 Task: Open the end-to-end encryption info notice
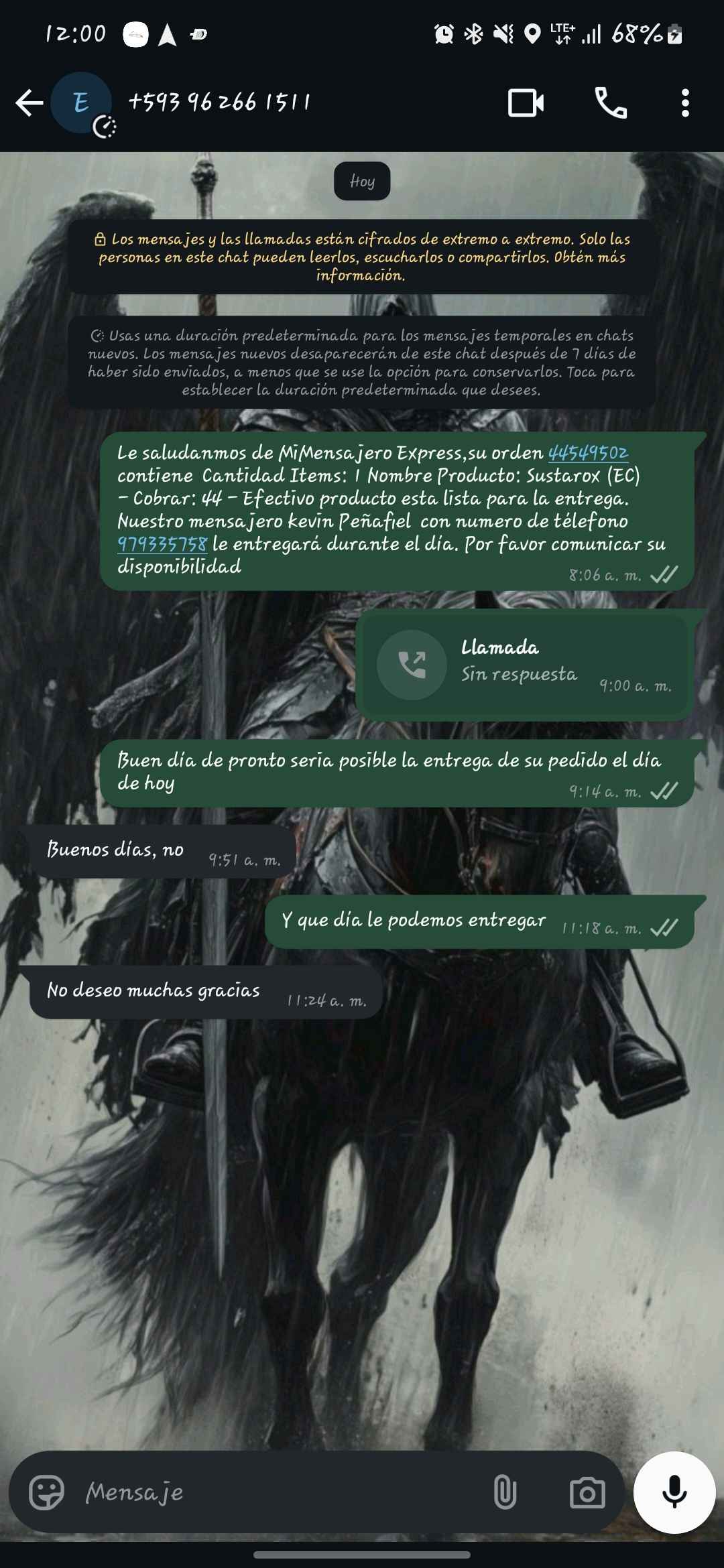(x=362, y=257)
